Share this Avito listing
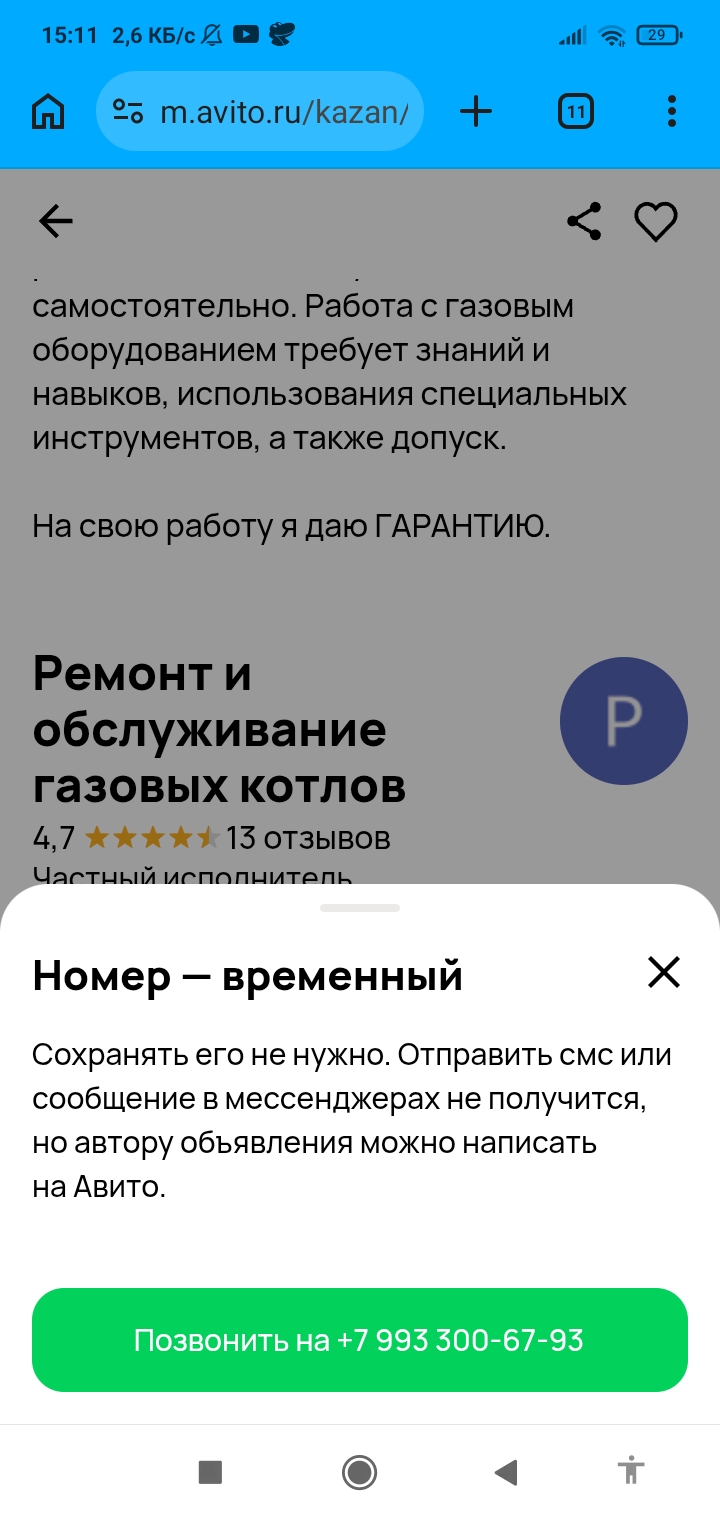 pyautogui.click(x=584, y=221)
